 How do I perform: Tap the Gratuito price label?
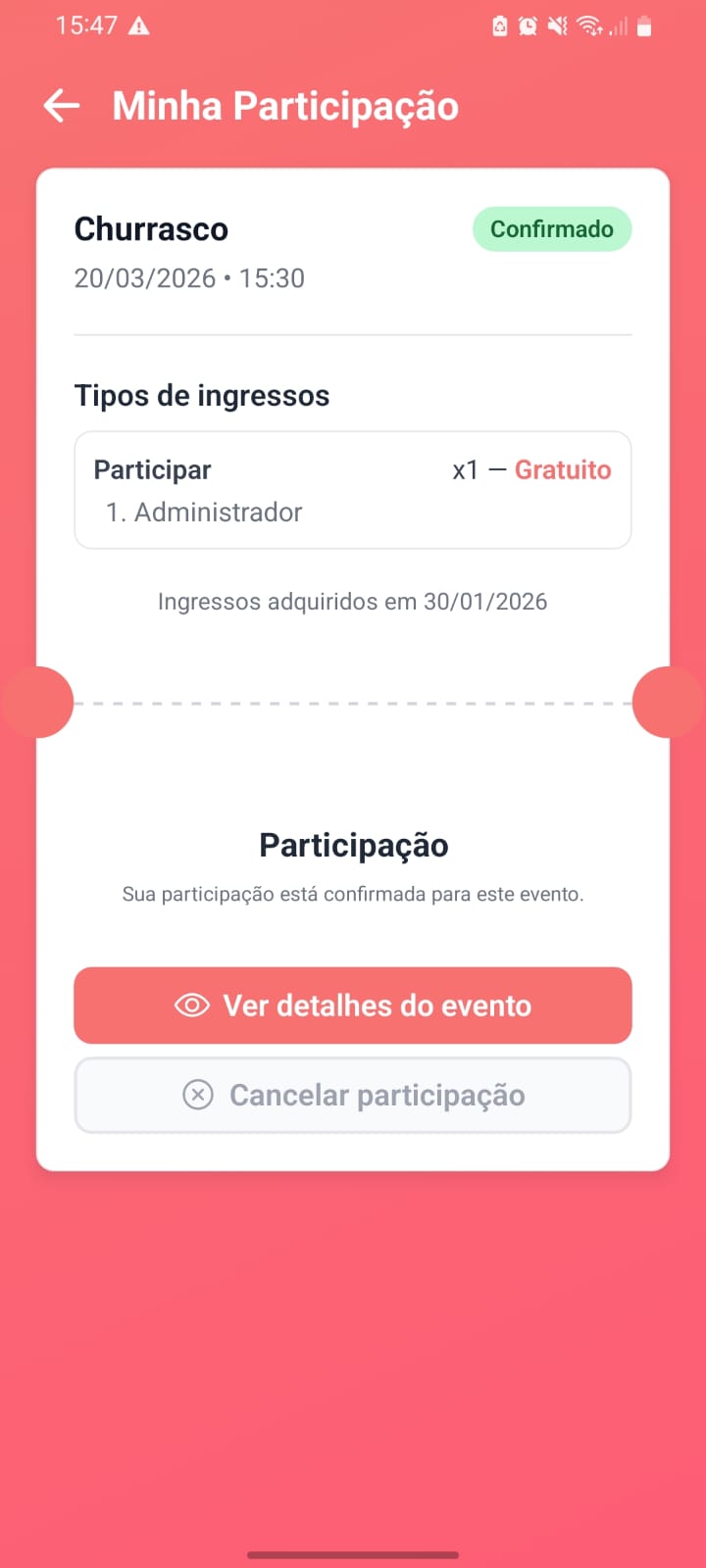coord(563,469)
